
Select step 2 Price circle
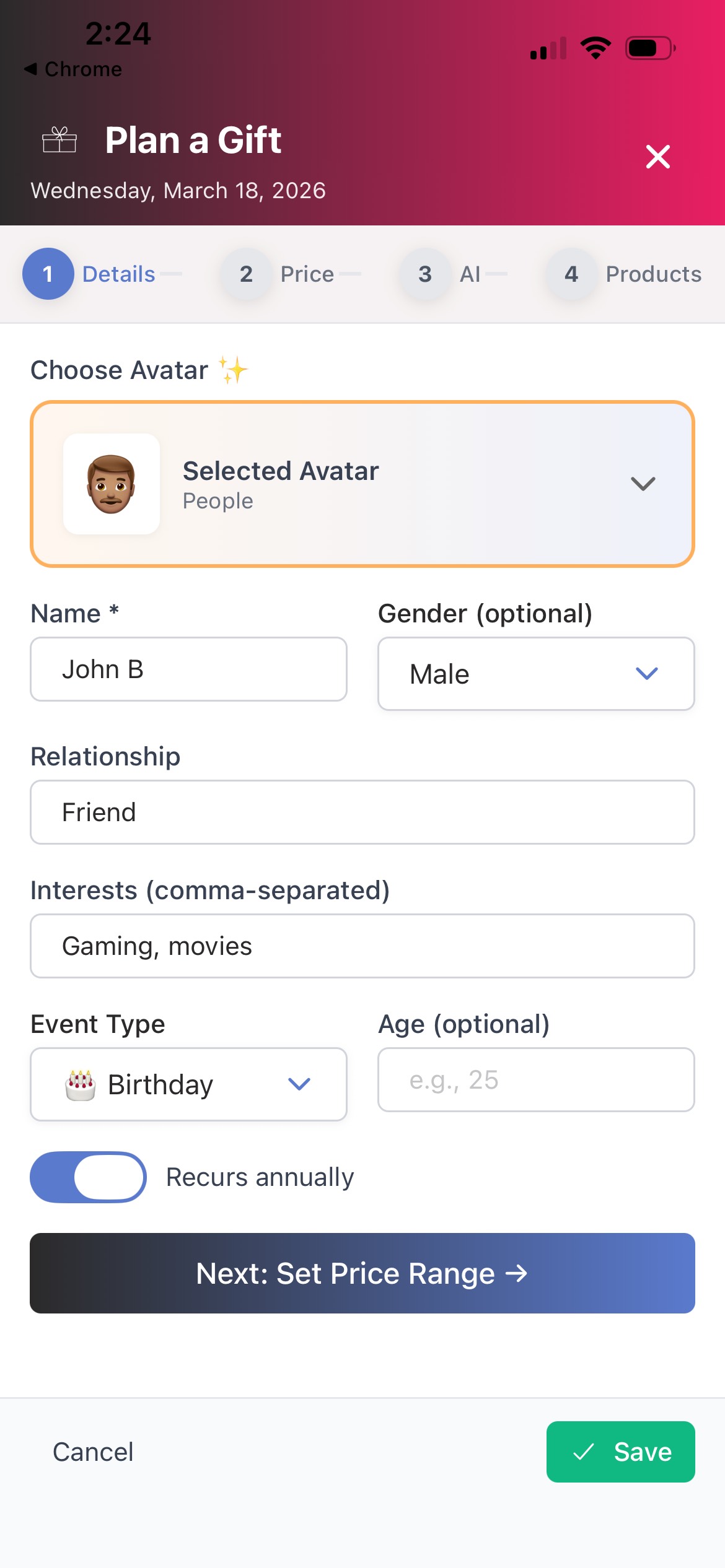[246, 274]
